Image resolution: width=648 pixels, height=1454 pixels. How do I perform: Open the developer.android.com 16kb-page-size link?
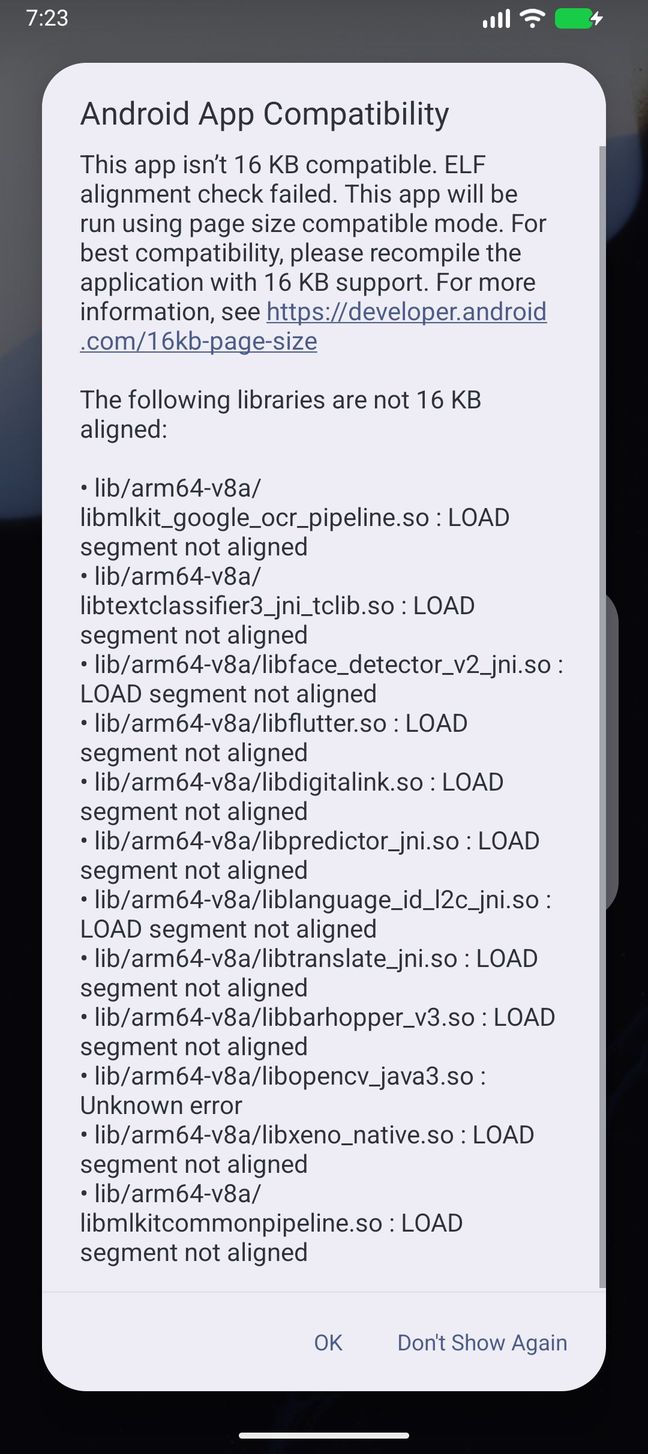tap(313, 326)
